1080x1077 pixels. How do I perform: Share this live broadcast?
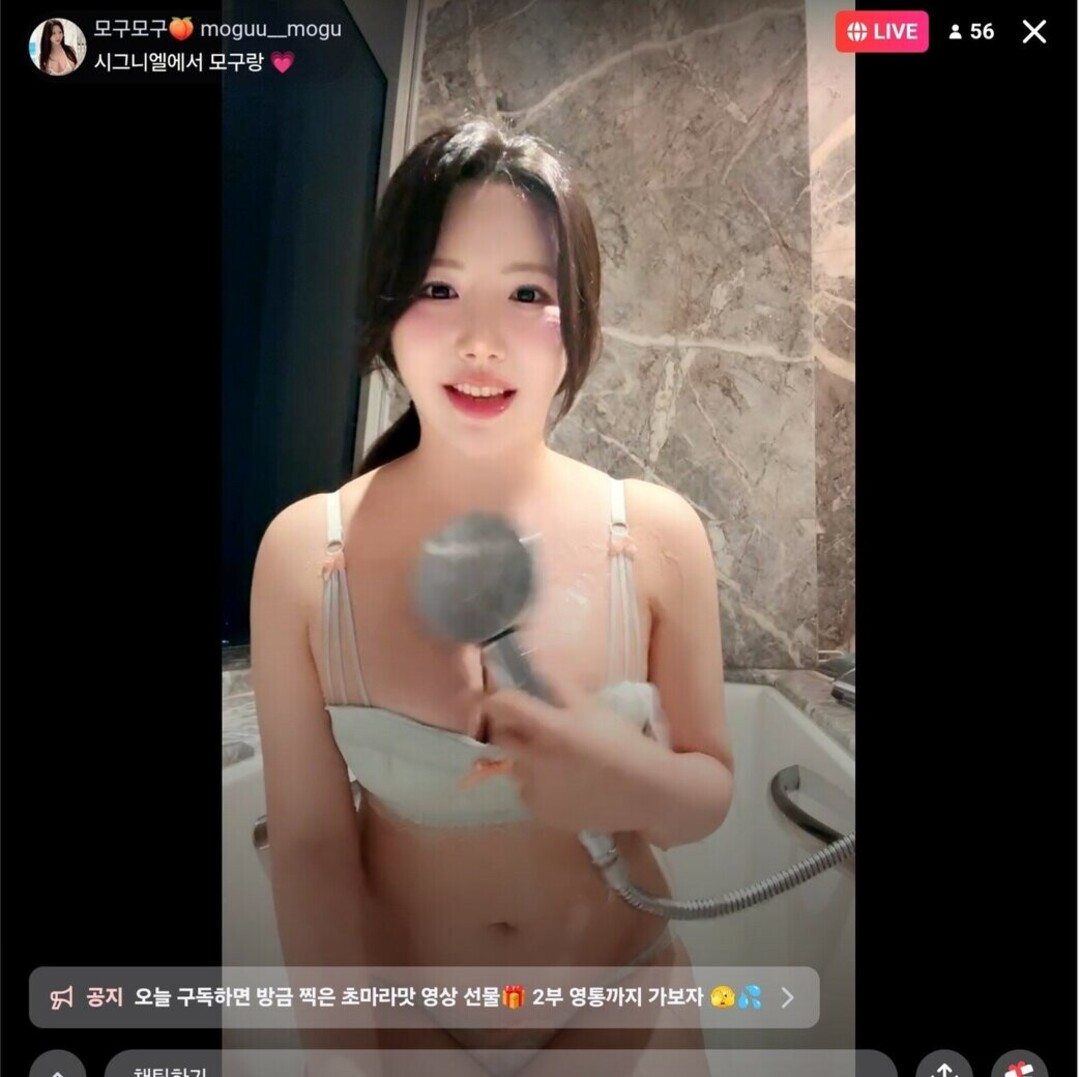[944, 1066]
